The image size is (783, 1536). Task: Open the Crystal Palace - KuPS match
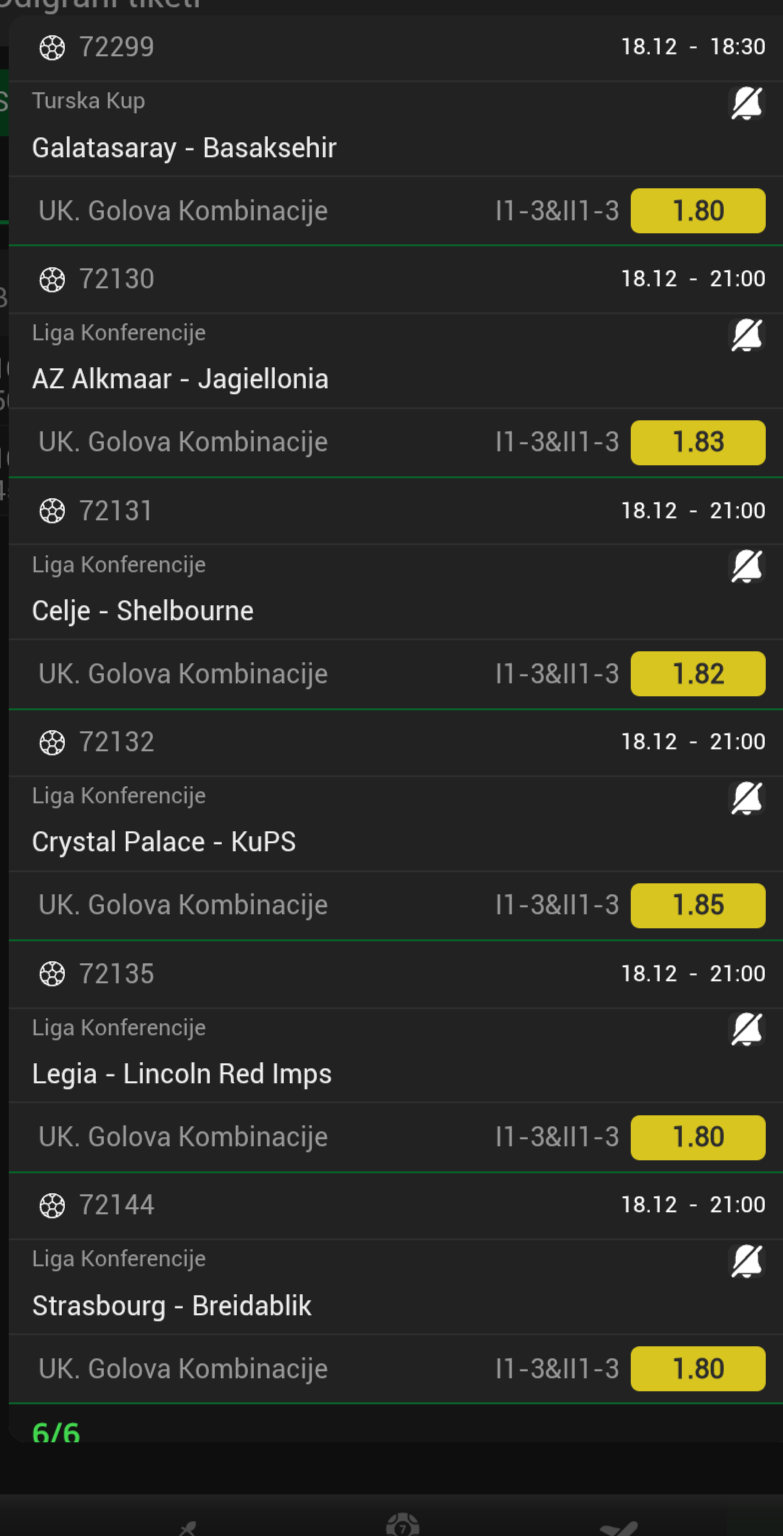click(x=164, y=842)
